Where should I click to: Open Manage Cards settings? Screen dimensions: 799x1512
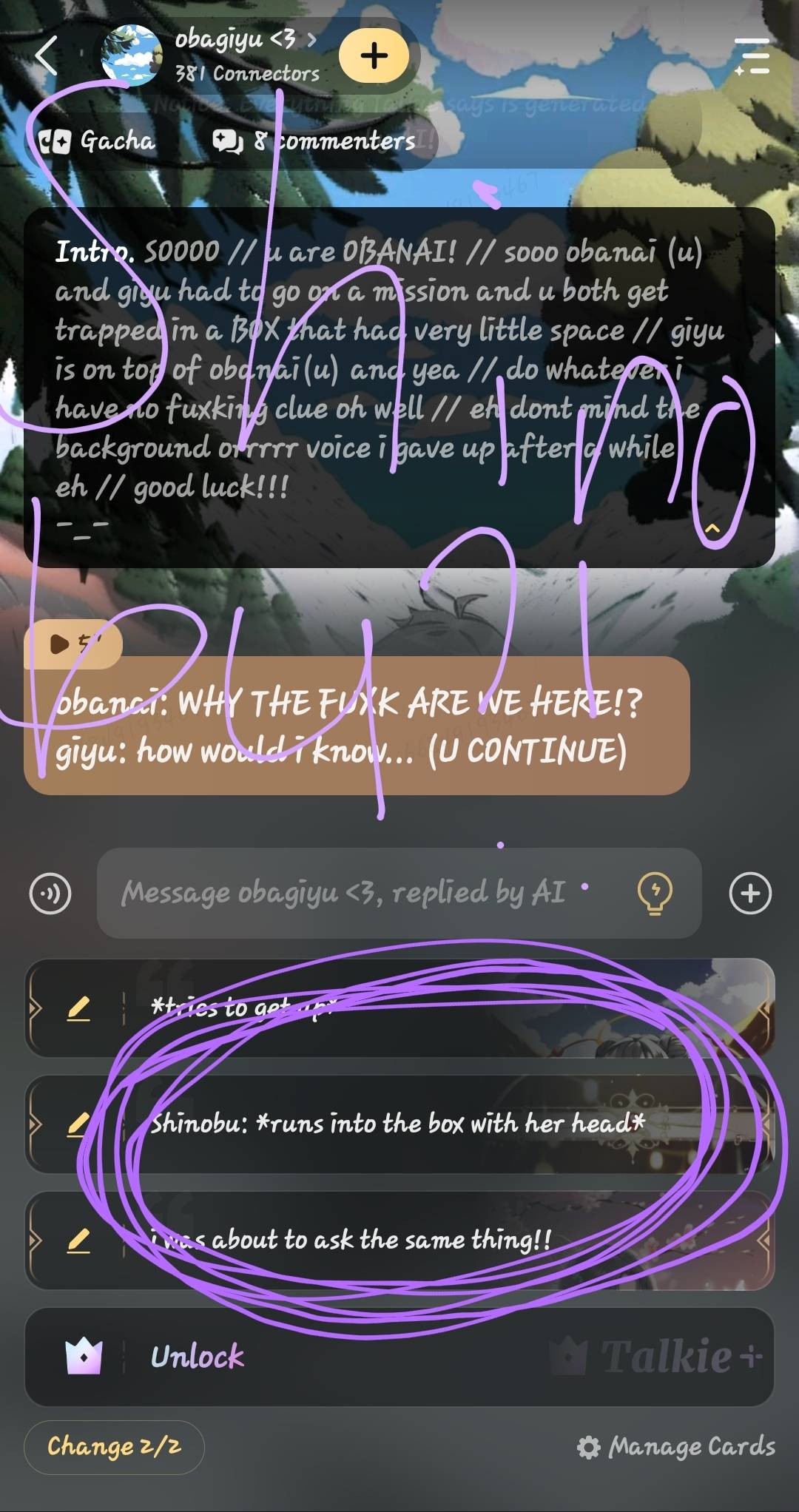pos(676,1447)
